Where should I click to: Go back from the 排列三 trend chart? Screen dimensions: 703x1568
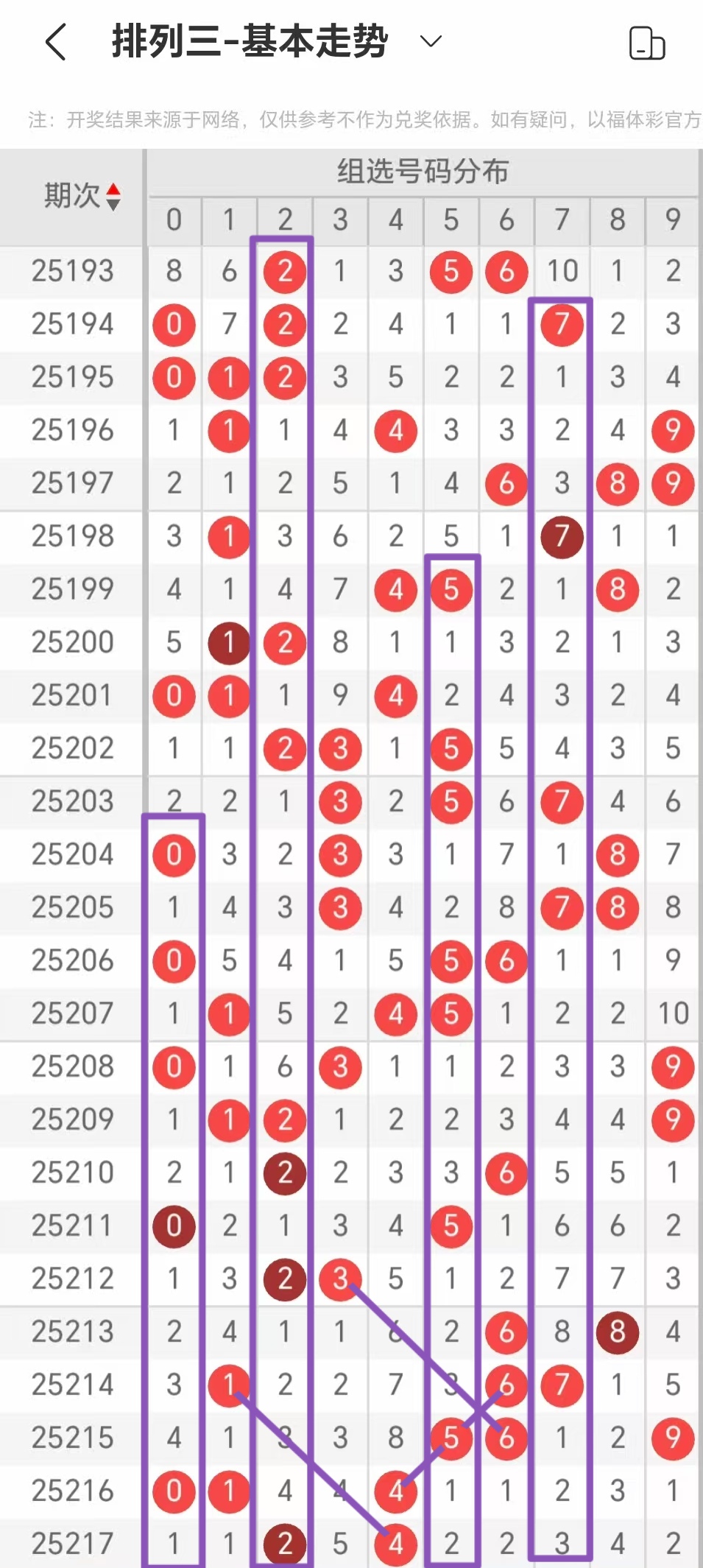[x=56, y=41]
